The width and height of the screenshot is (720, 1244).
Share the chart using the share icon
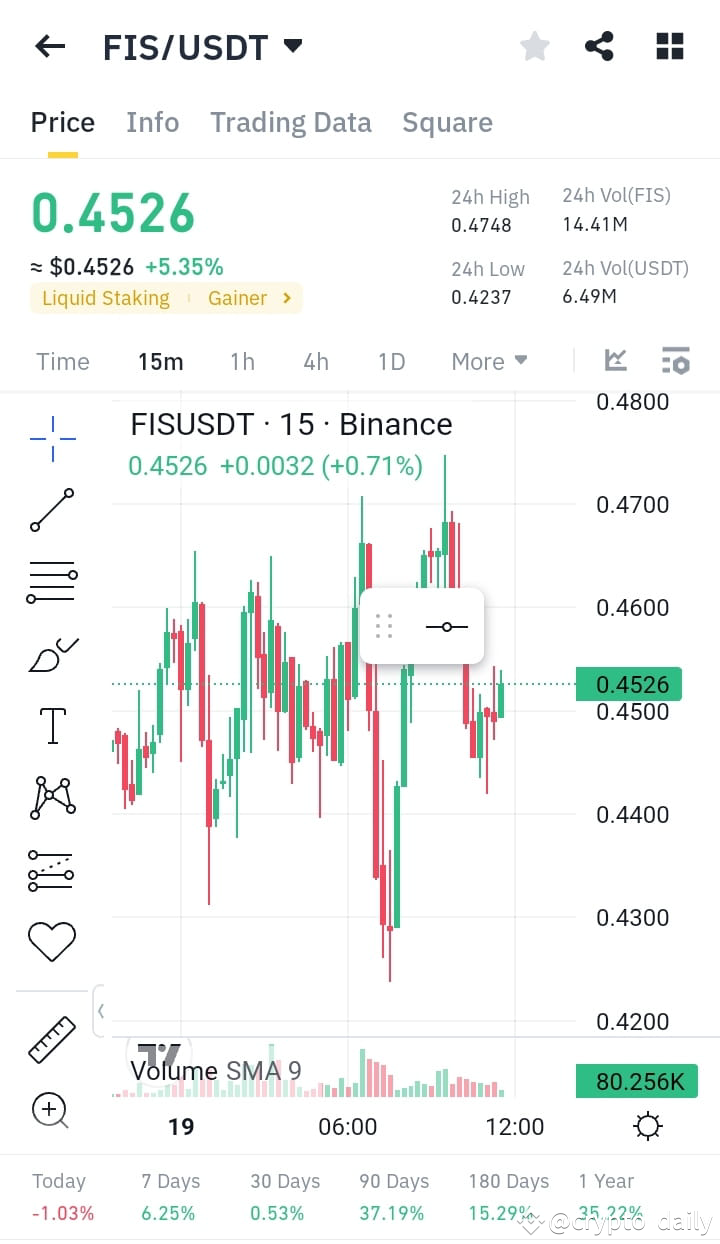[599, 46]
